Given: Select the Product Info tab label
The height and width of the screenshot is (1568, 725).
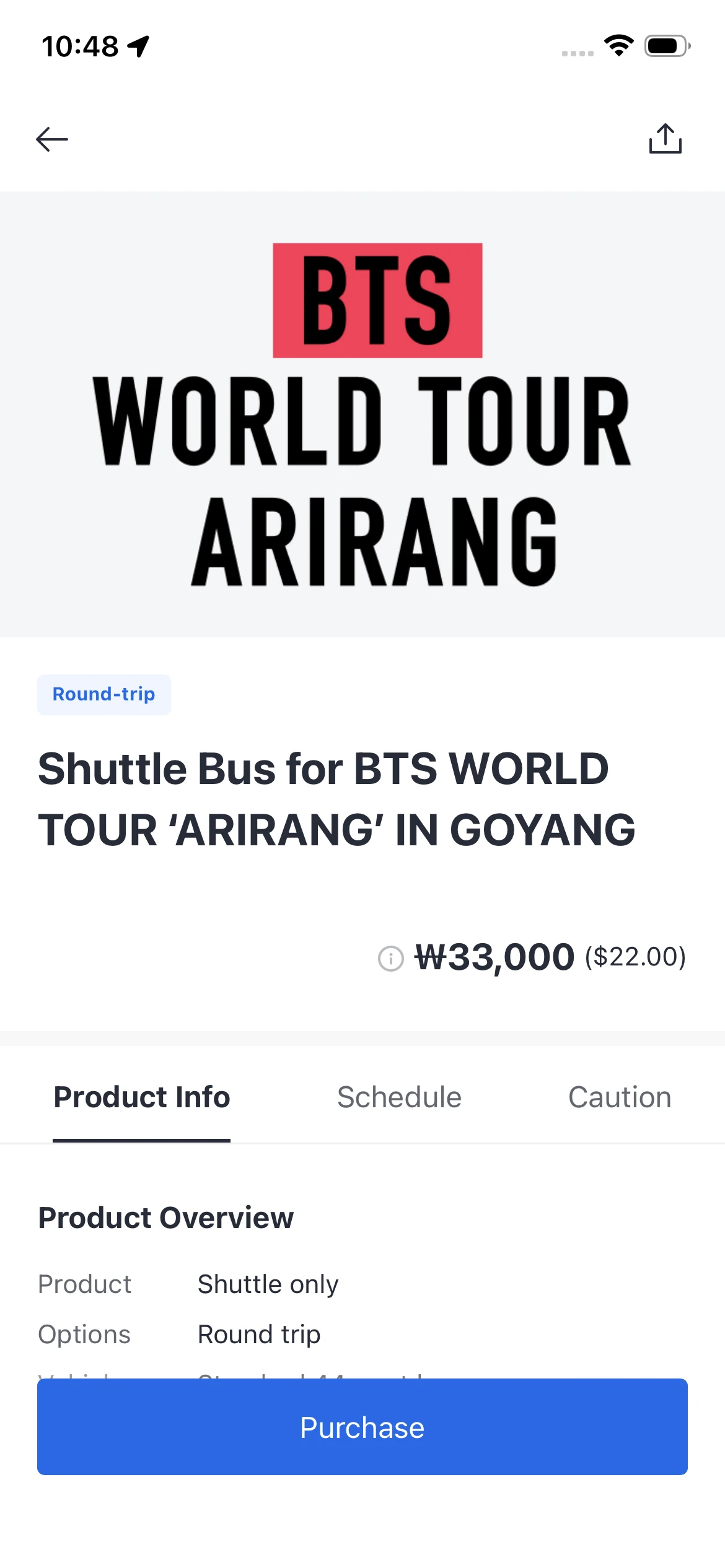Looking at the screenshot, I should (141, 1097).
